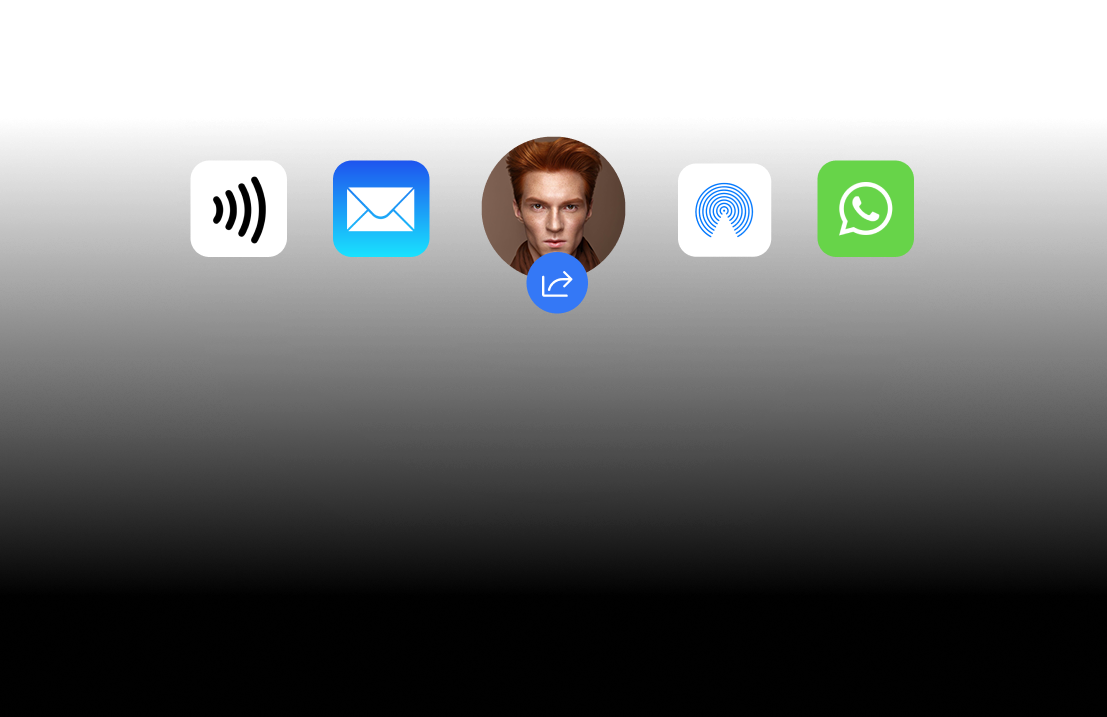1107x717 pixels.
Task: Send via AirDrop
Action: coord(724,210)
